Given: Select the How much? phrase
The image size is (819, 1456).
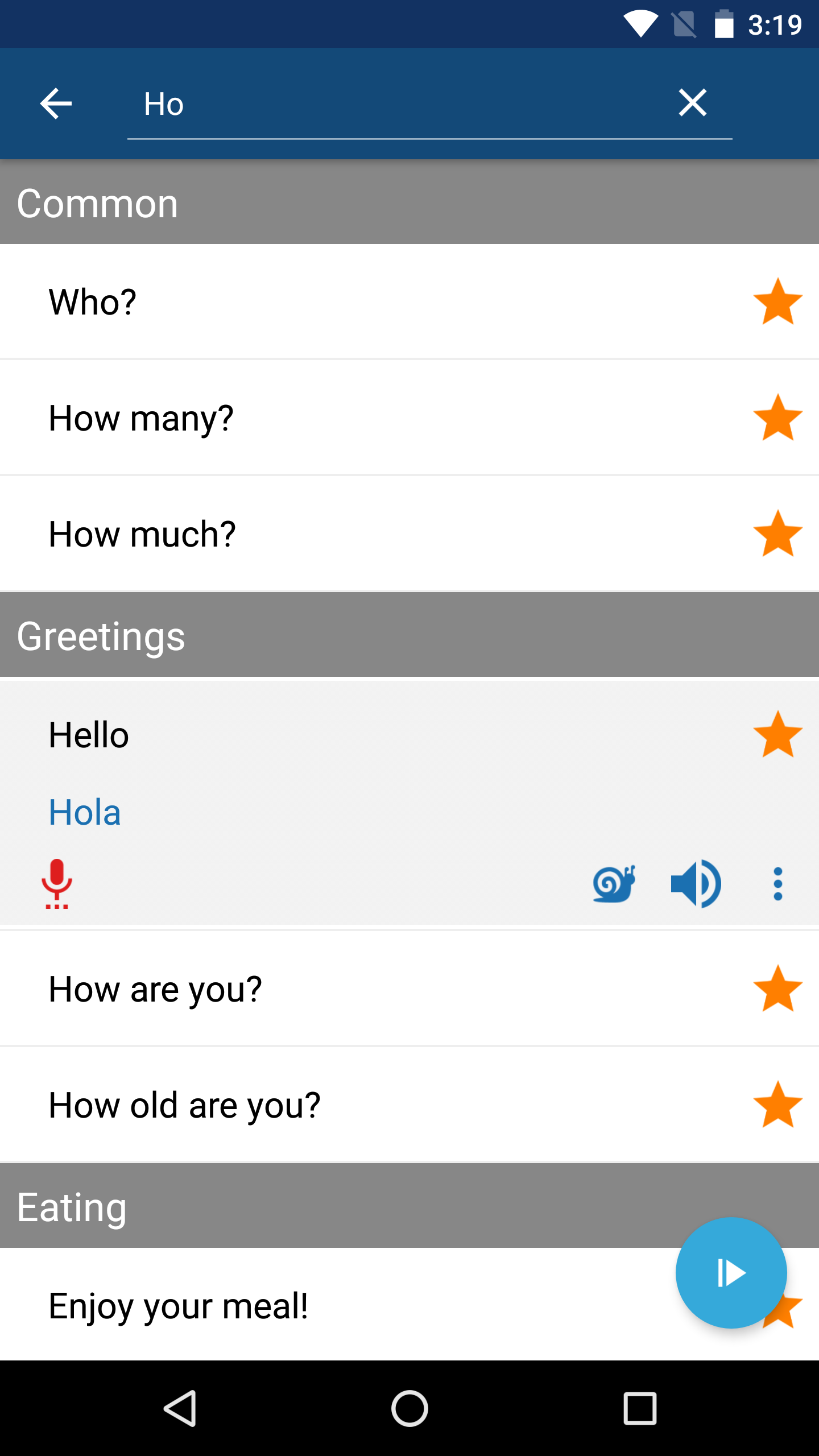Looking at the screenshot, I should (x=341, y=534).
